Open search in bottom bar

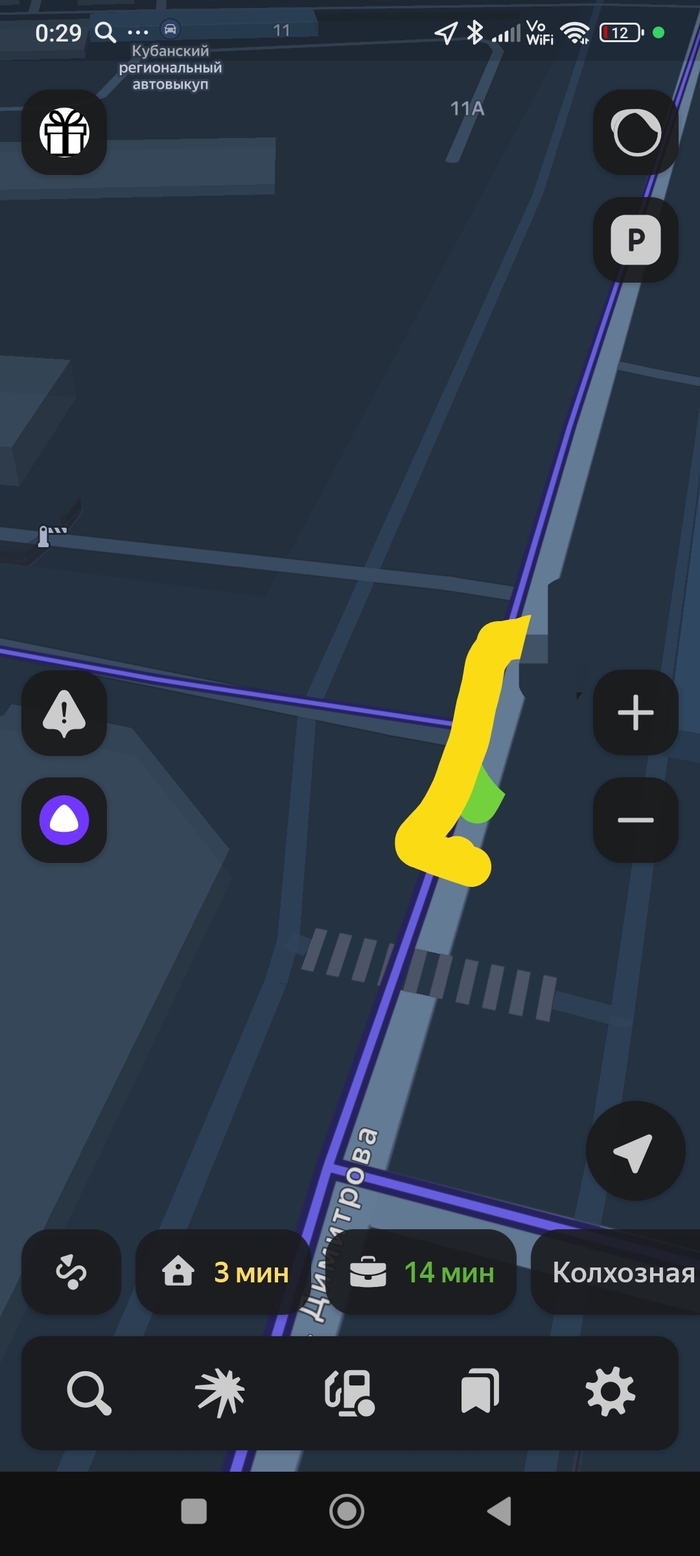point(89,1392)
